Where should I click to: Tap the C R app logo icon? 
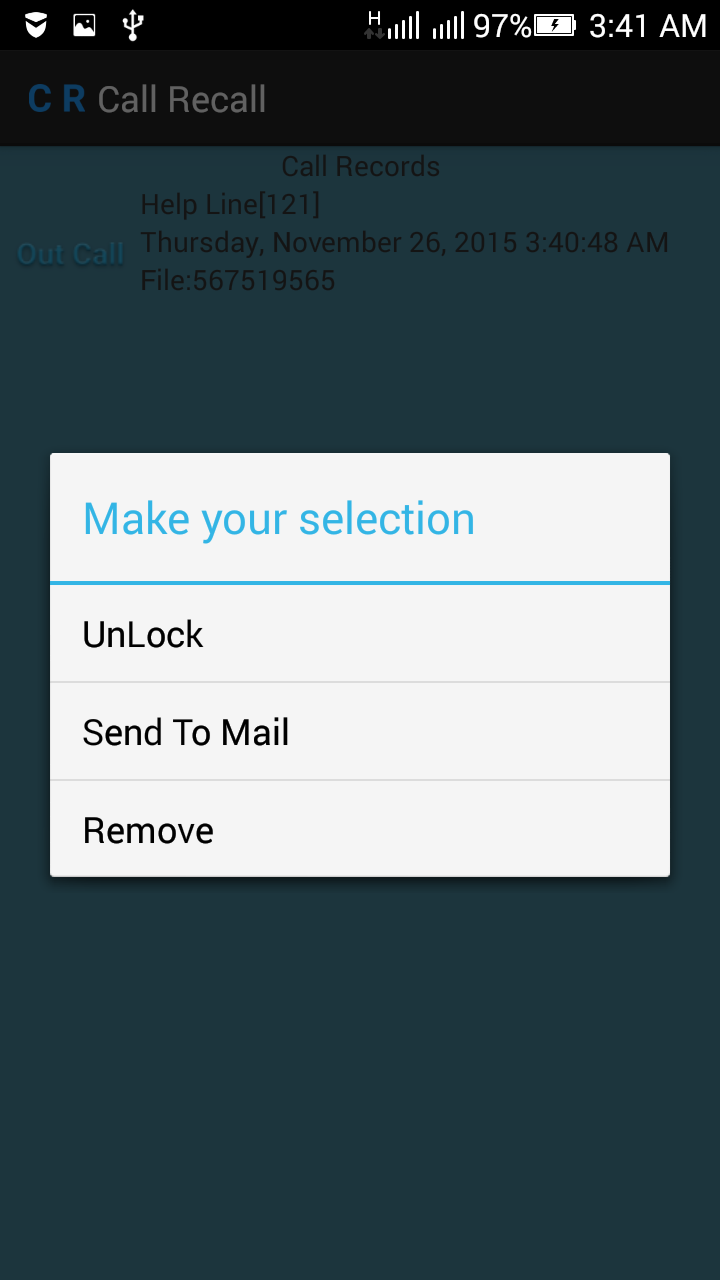pos(56,98)
